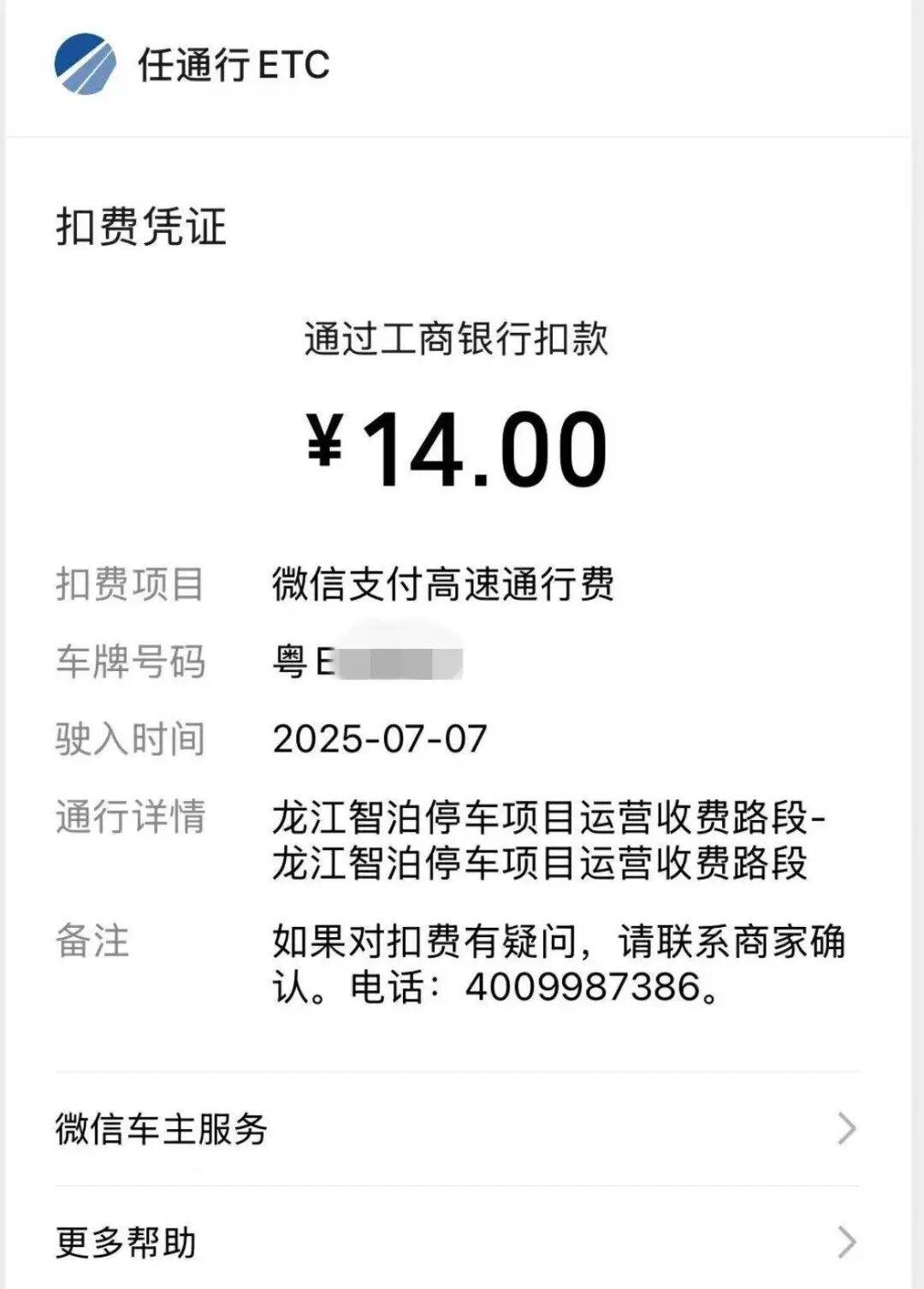This screenshot has width=924, height=1289.
Task: Open 更多帮助 row
Action: pyautogui.click(x=456, y=1242)
